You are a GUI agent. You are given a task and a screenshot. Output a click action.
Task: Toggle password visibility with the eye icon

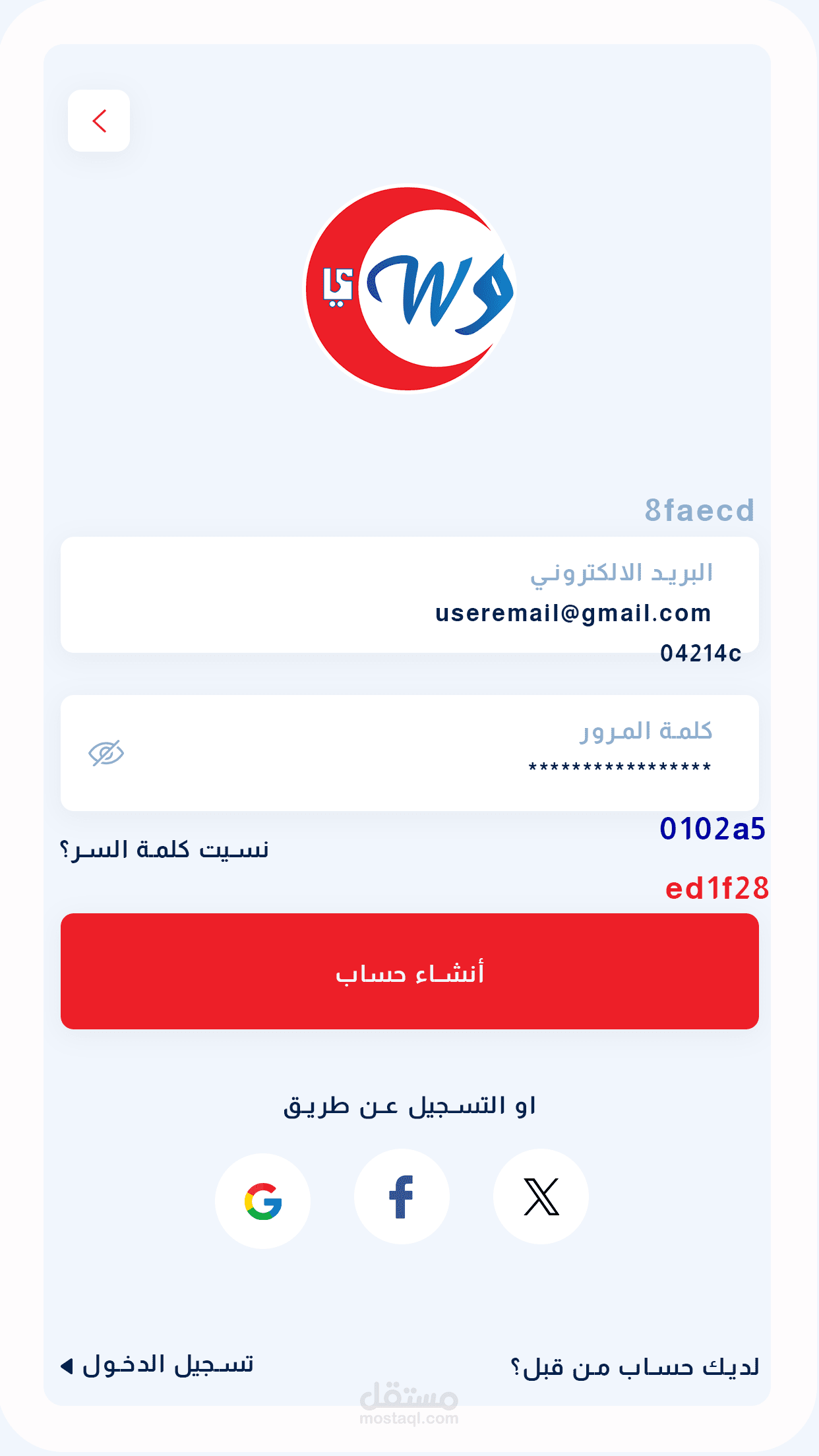click(x=106, y=753)
